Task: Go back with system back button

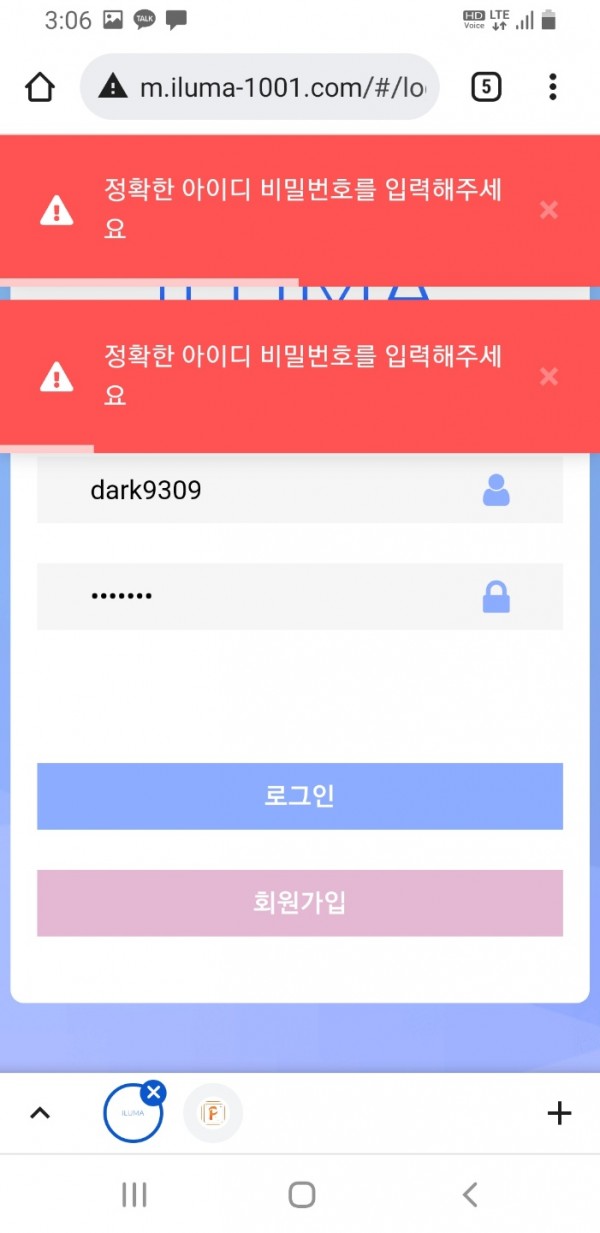Action: coord(470,1194)
